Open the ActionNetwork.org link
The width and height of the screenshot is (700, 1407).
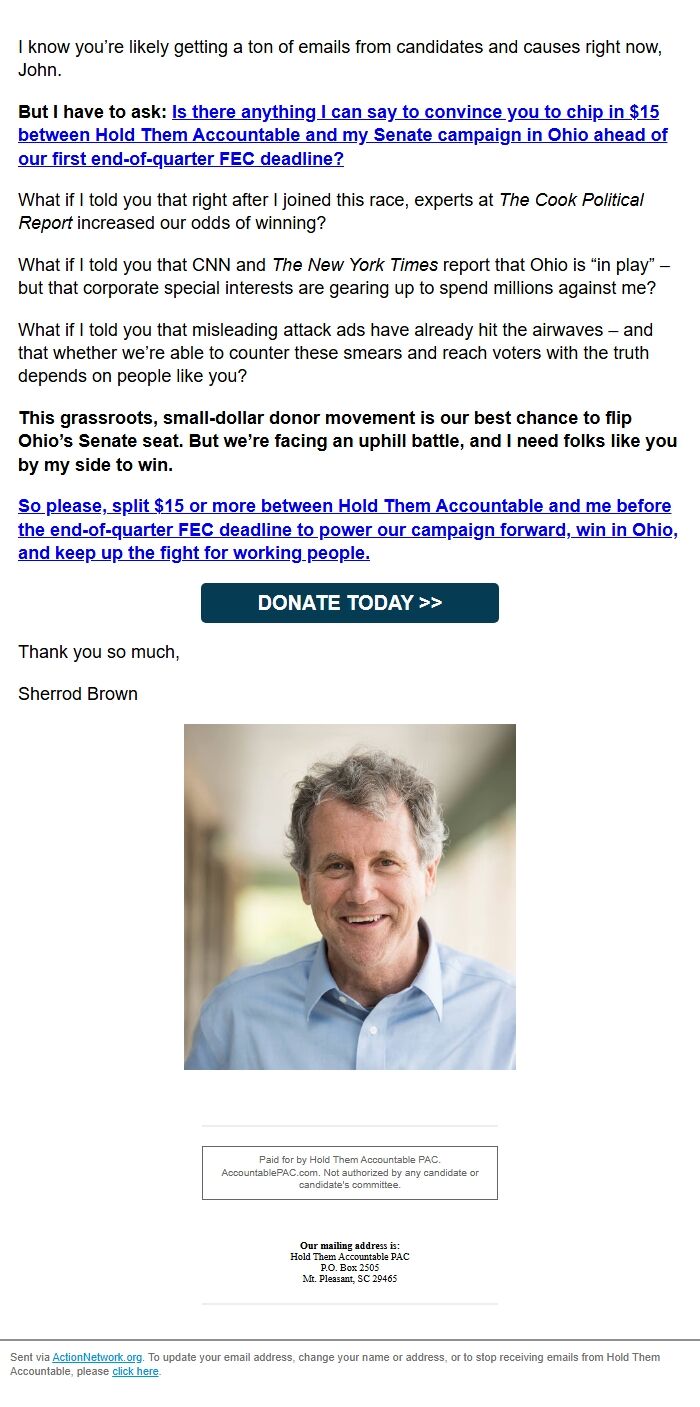pyautogui.click(x=97, y=1357)
